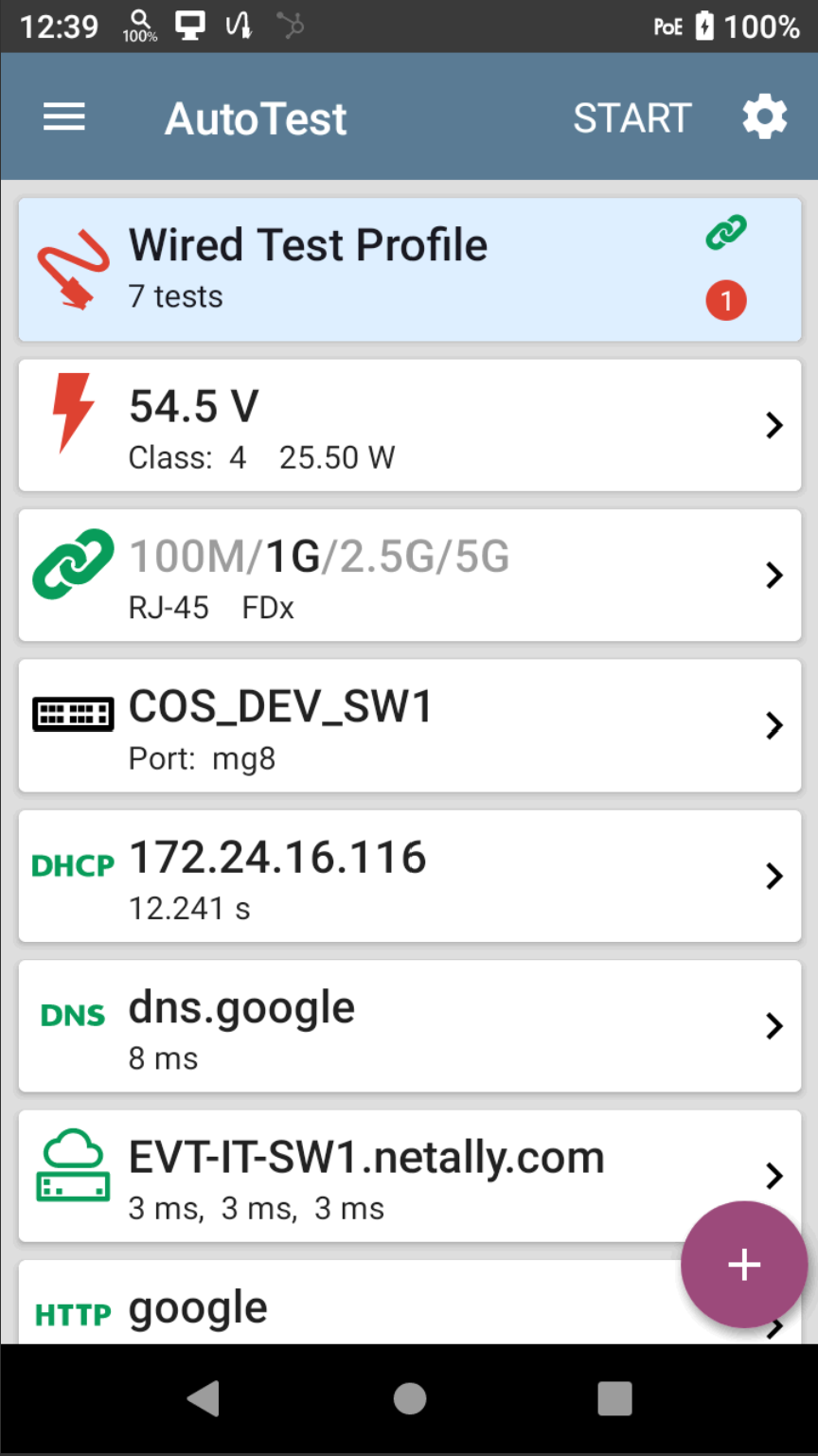
Task: Add a new test with the plus button
Action: click(x=744, y=1265)
